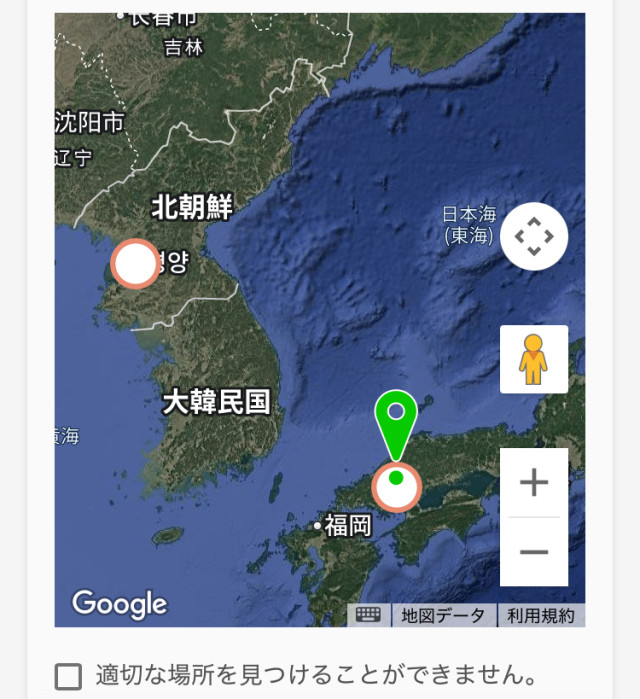
Task: Open 利用規約 link on map
Action: point(541,616)
